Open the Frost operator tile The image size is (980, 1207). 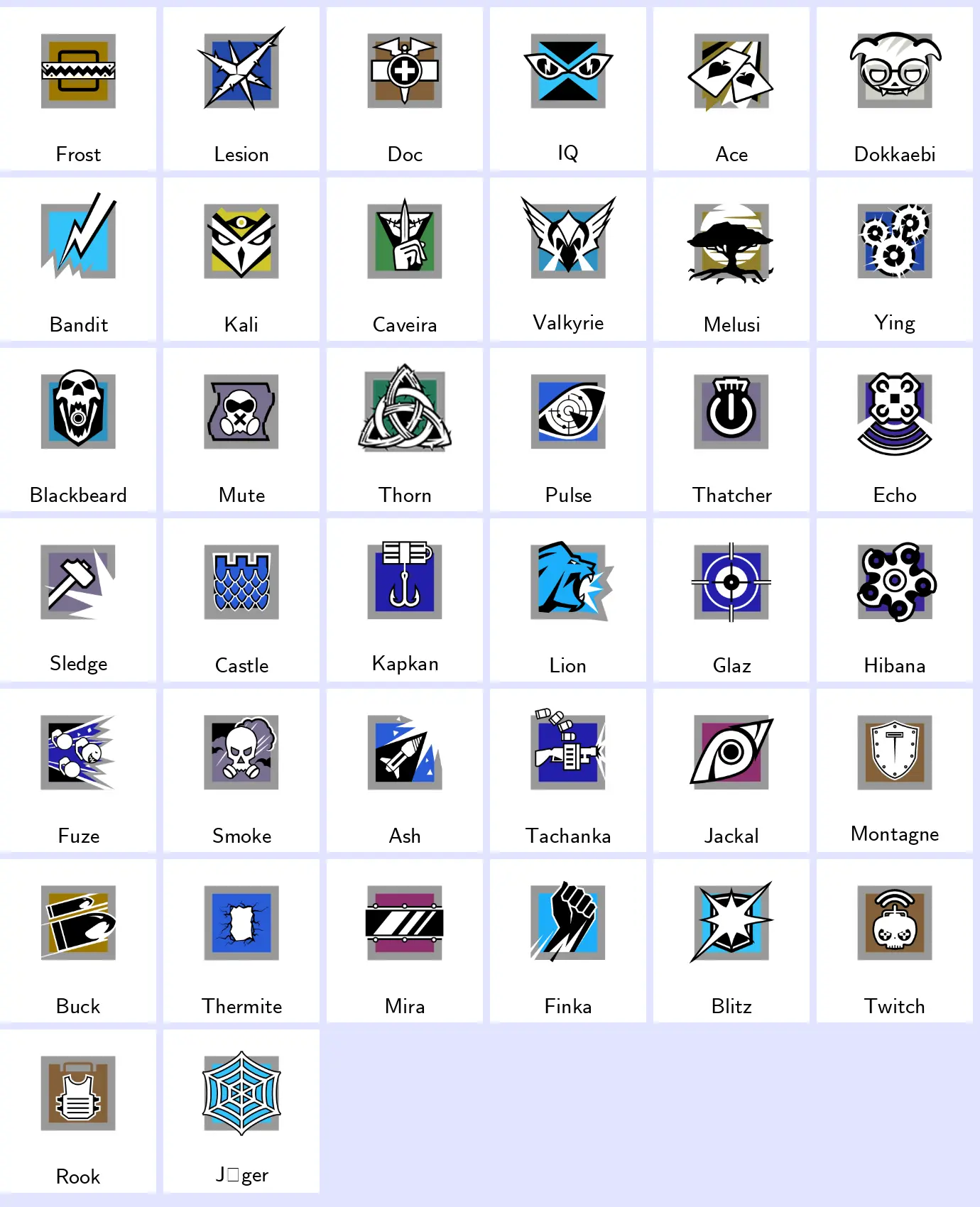(78, 89)
